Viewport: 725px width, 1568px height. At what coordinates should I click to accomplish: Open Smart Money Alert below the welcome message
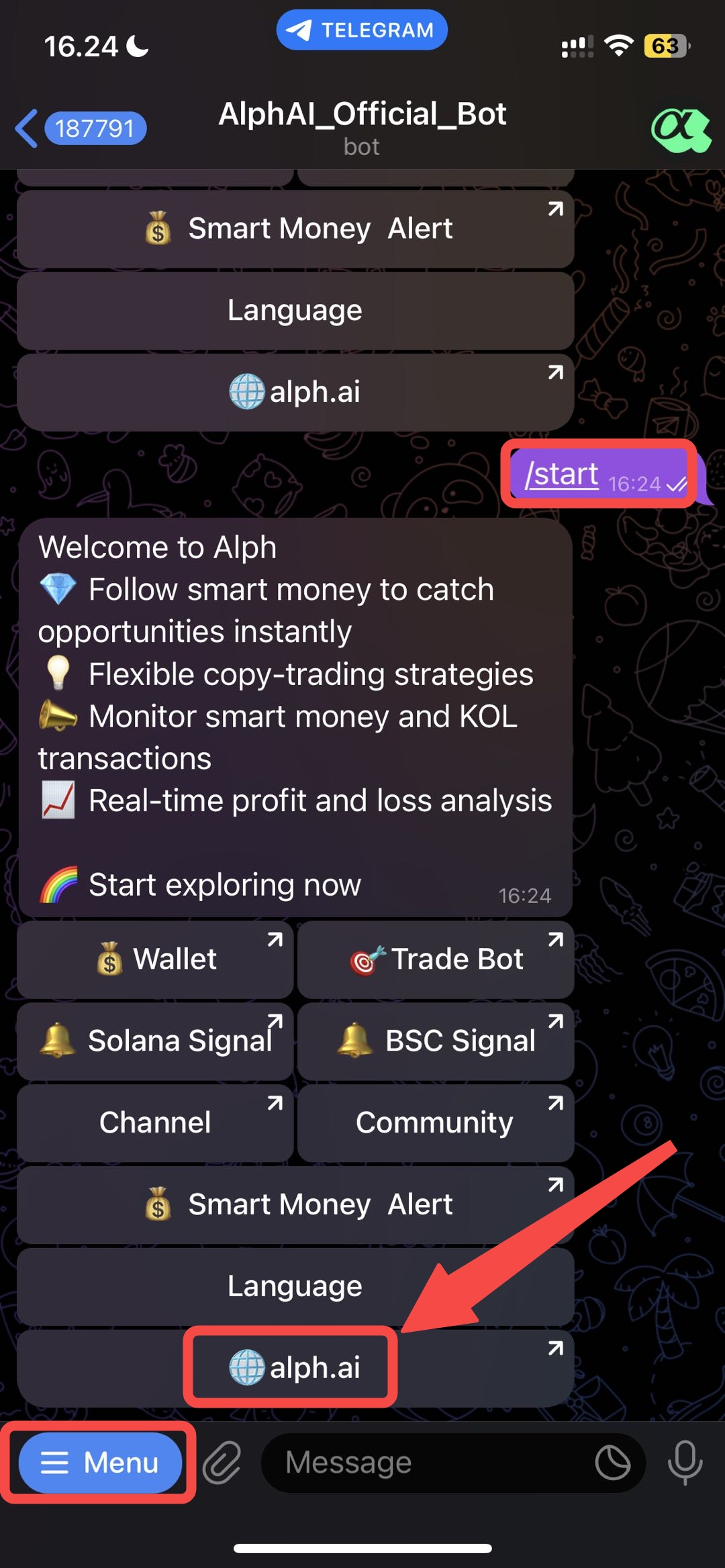click(295, 1204)
